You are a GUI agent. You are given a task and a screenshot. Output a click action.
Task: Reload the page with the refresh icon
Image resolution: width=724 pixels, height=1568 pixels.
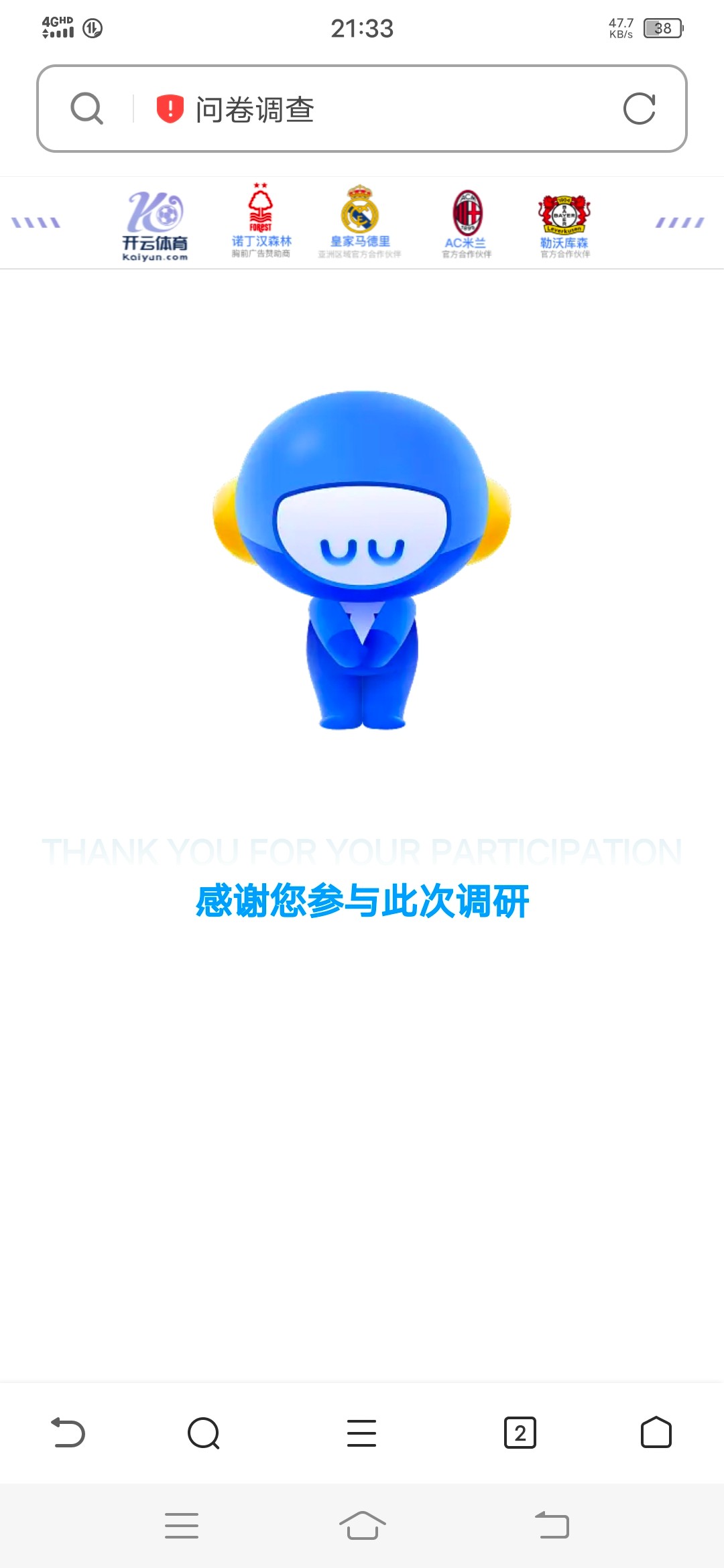tap(639, 109)
